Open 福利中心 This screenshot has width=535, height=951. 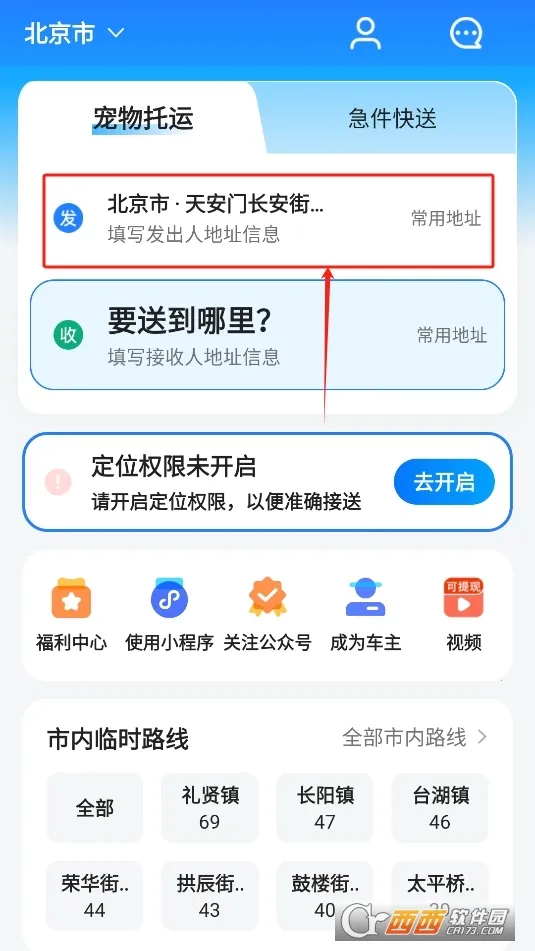coord(71,614)
